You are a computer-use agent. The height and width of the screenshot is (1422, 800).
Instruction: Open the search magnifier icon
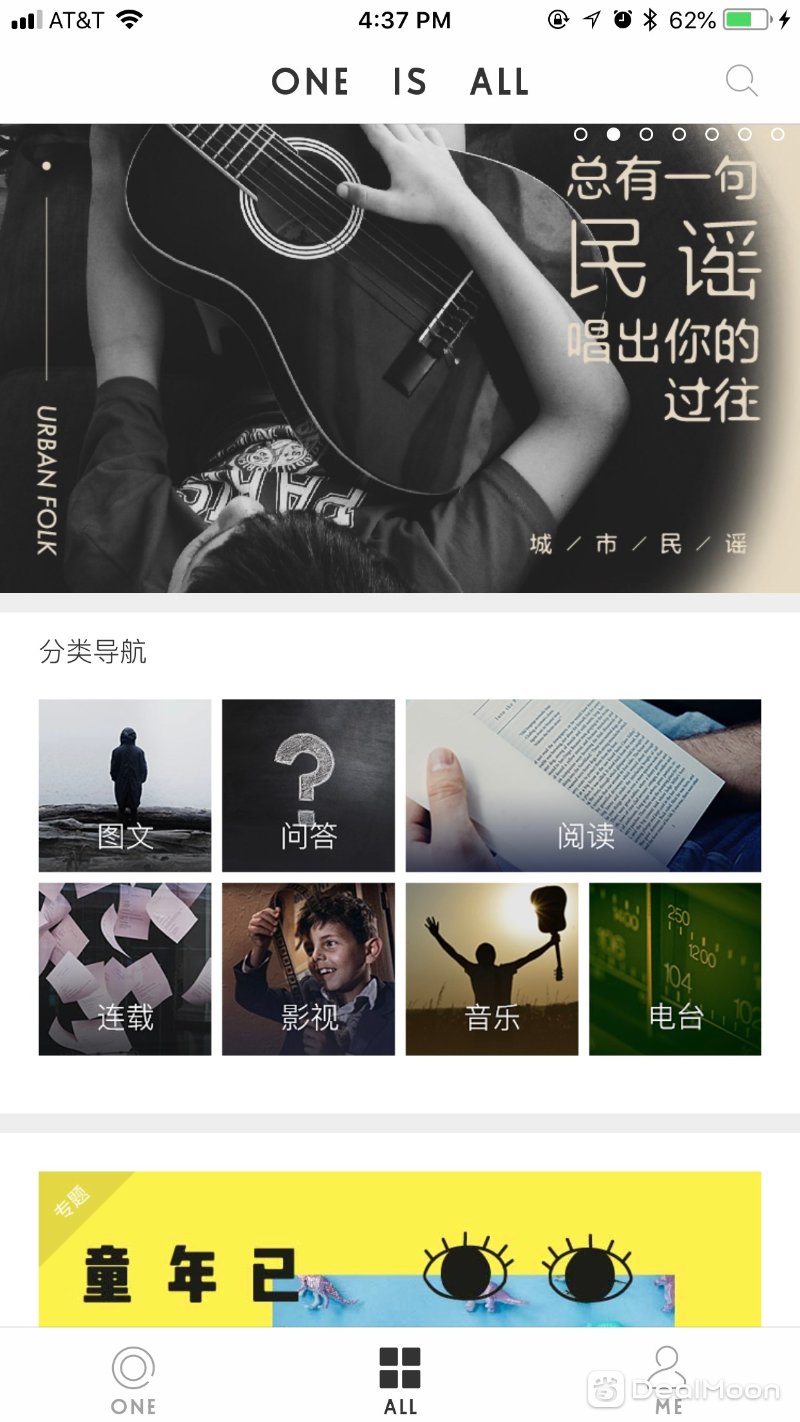pyautogui.click(x=741, y=81)
